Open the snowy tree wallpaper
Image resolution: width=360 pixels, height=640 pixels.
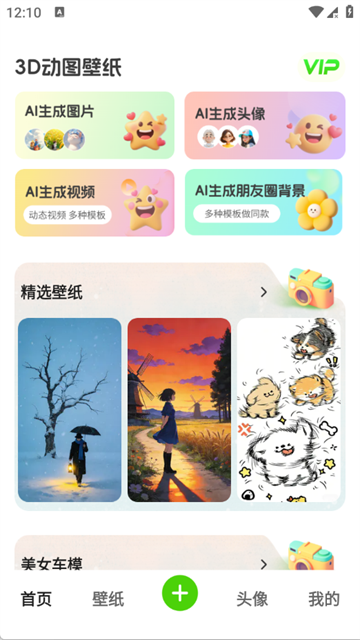coord(70,410)
